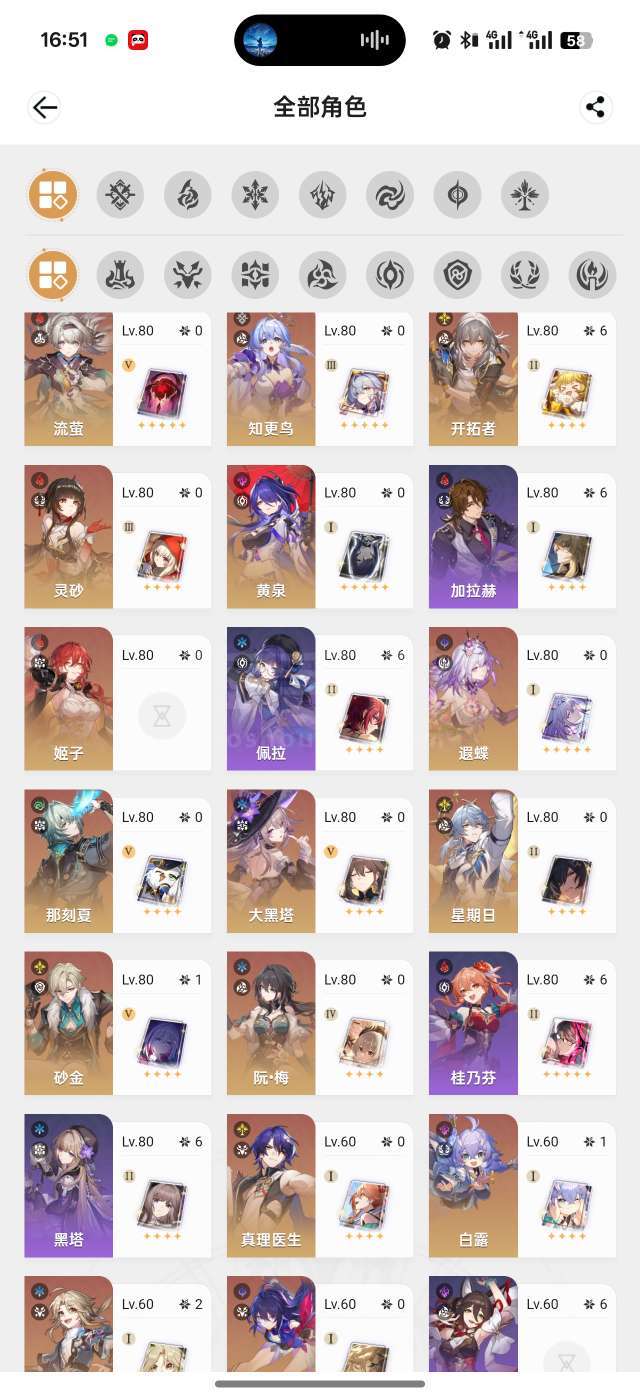
Task: View 大黑塔 character details
Action: point(320,866)
